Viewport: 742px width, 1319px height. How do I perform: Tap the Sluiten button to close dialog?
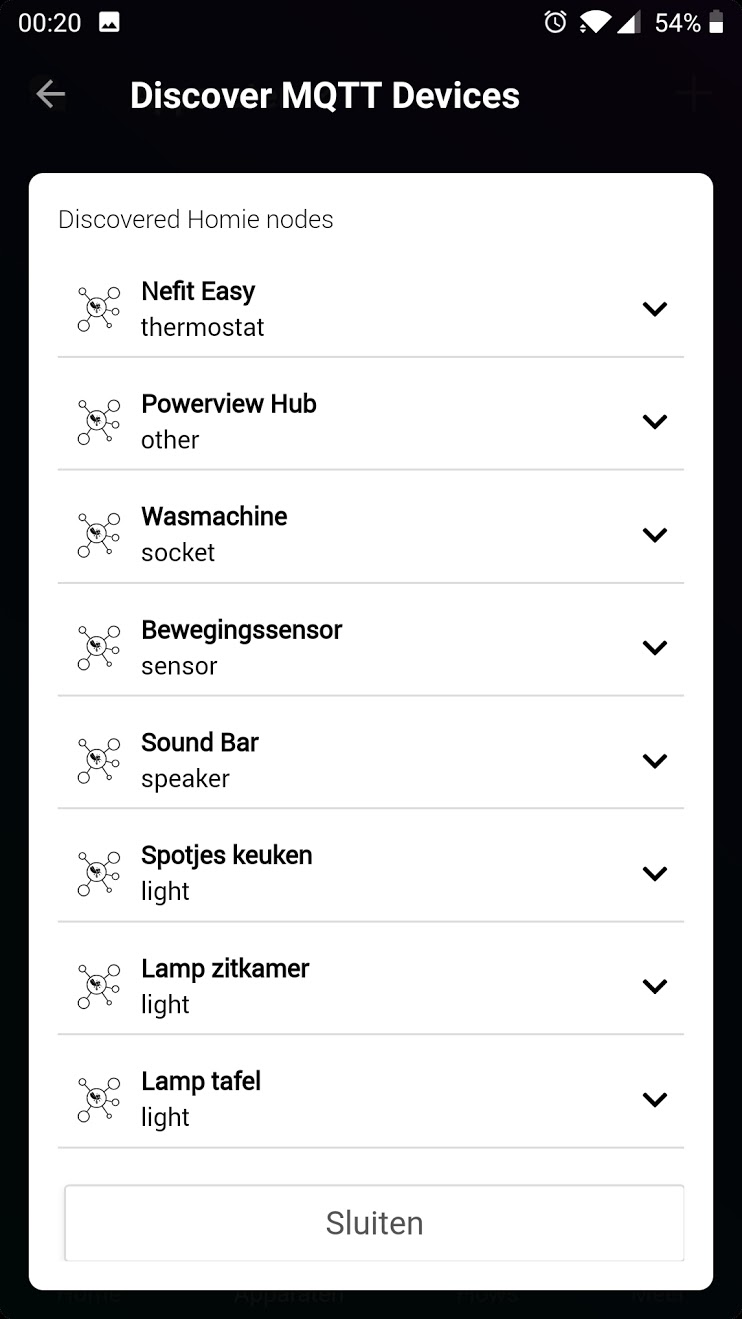(374, 1223)
